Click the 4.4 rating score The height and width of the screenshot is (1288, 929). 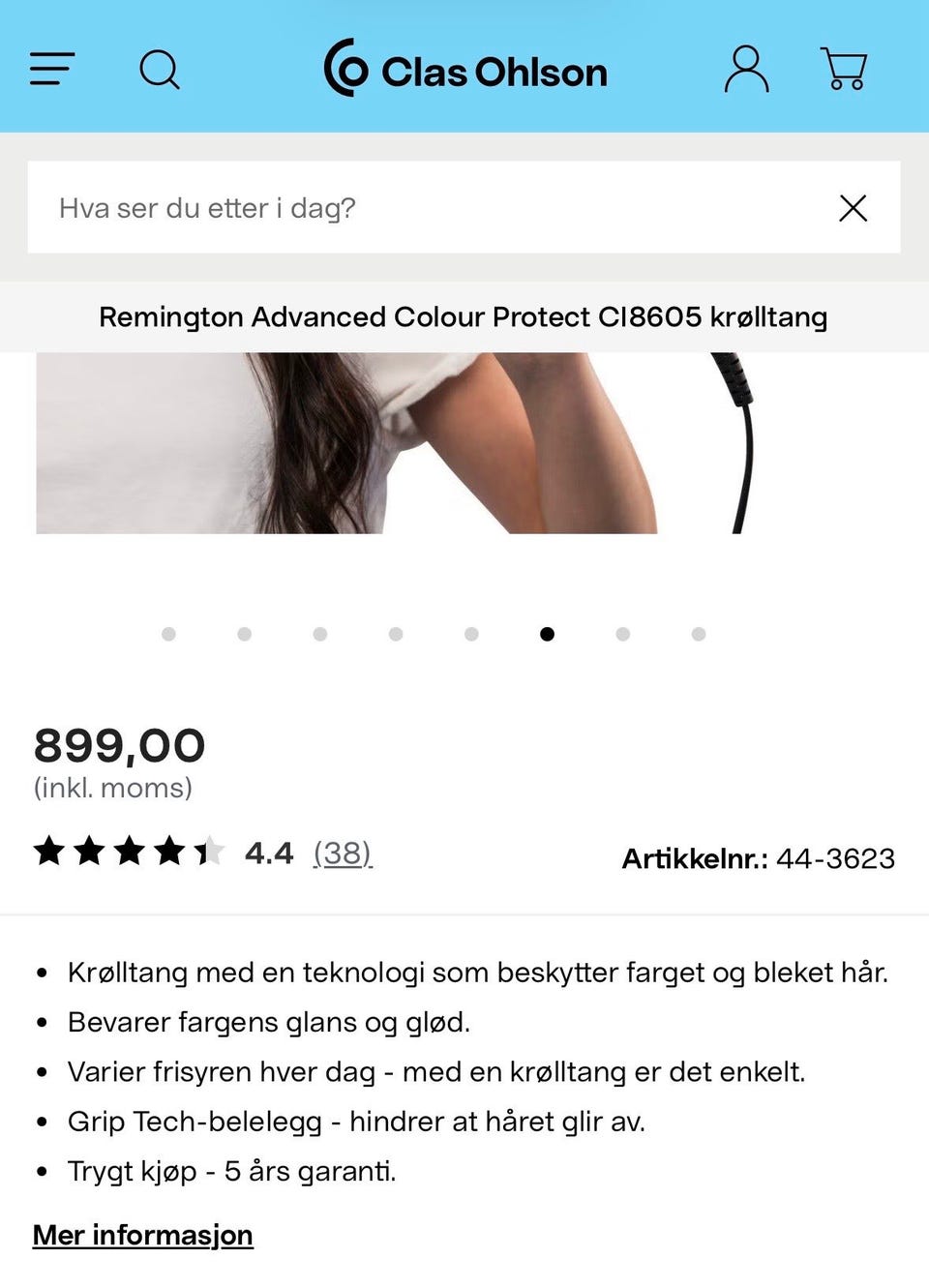(x=269, y=853)
